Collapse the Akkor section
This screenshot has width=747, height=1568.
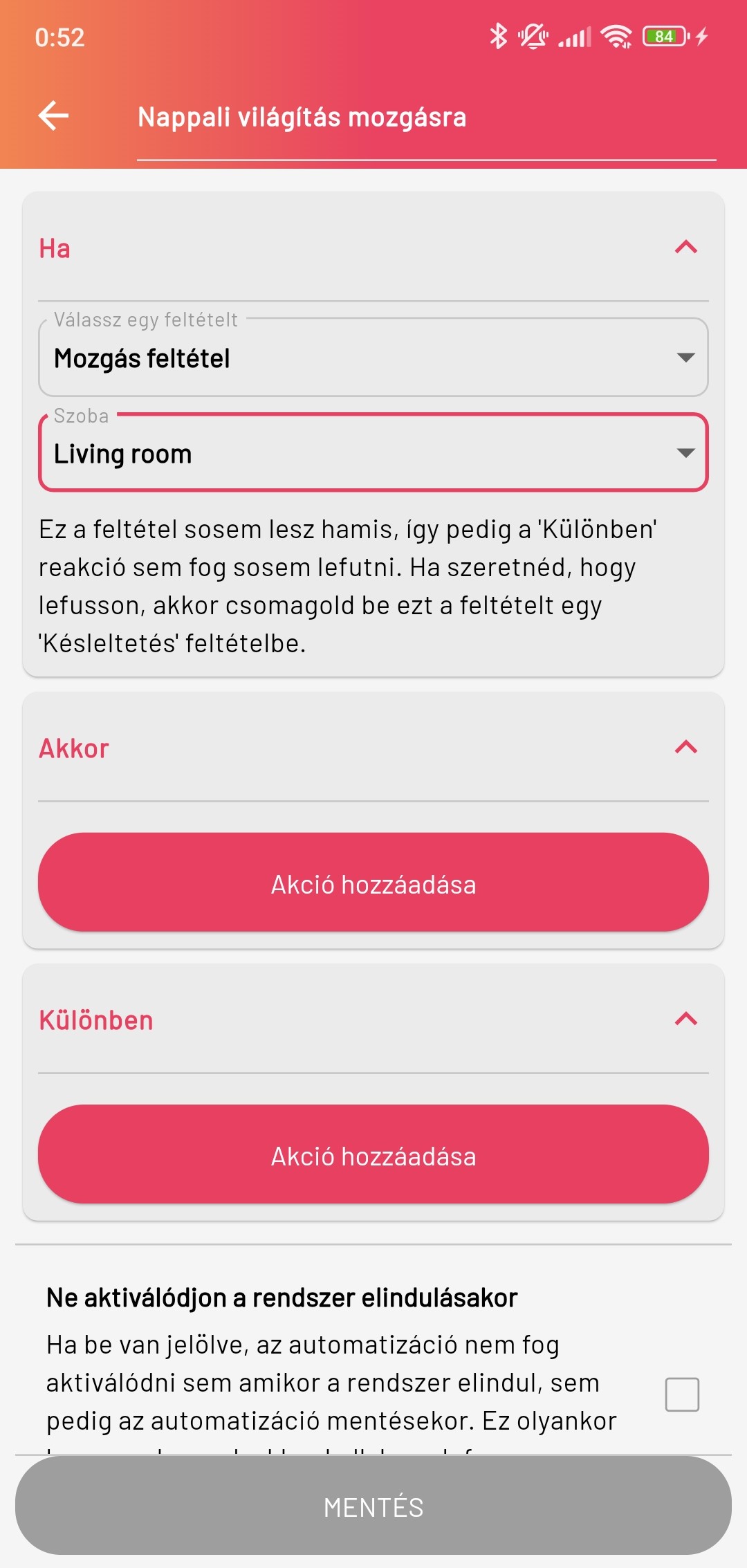point(685,748)
